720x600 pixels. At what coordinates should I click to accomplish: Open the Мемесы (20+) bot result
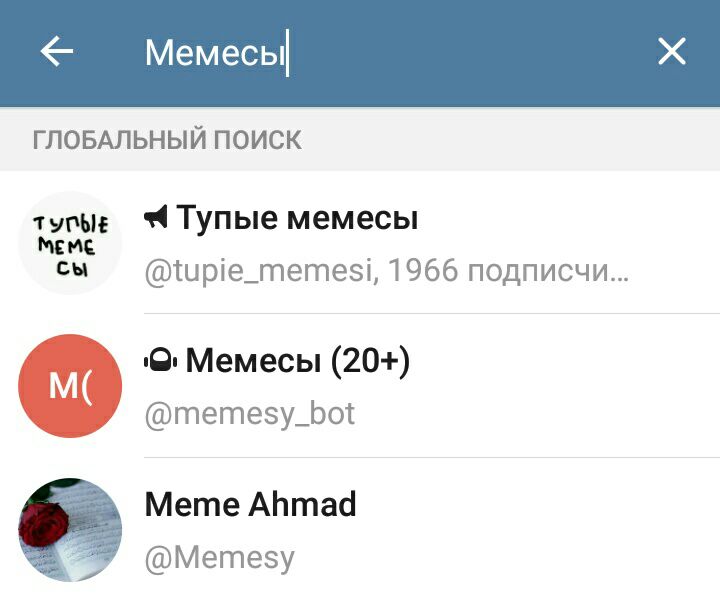tap(380, 386)
